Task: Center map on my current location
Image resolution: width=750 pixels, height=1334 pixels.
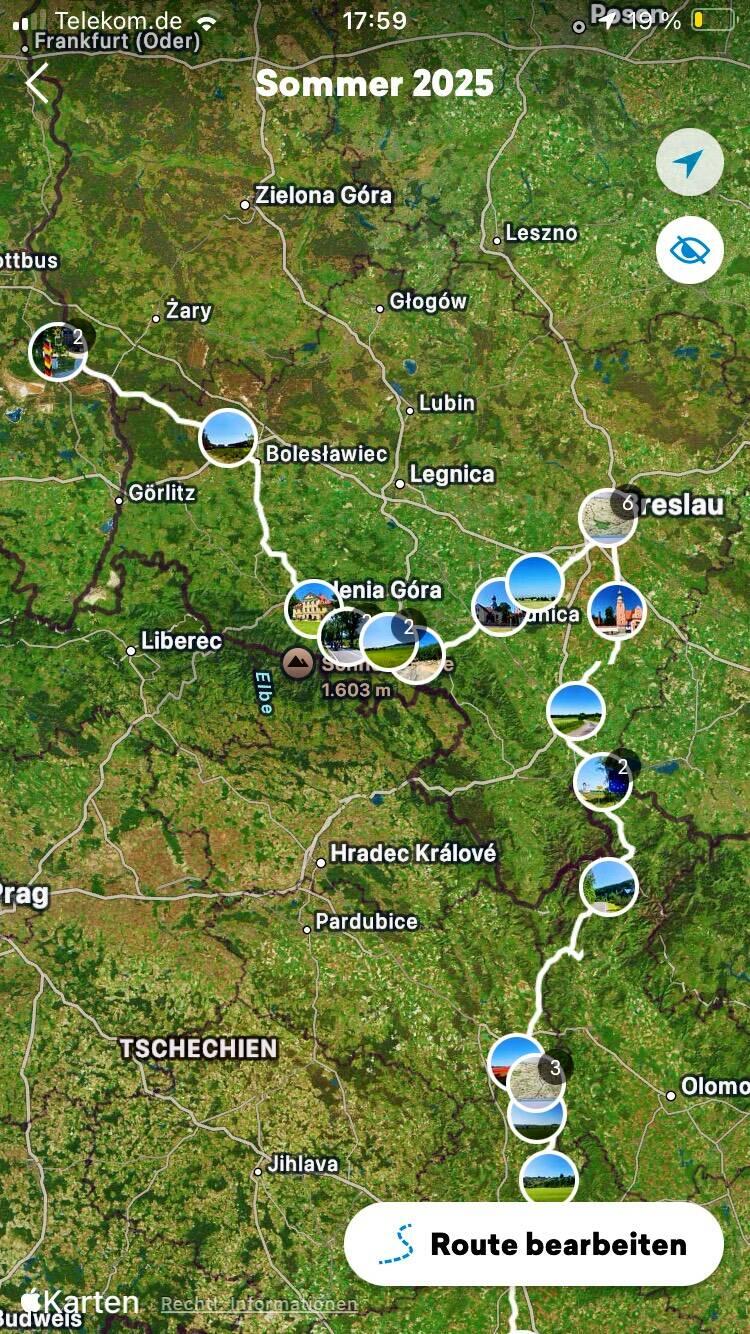Action: click(x=689, y=162)
